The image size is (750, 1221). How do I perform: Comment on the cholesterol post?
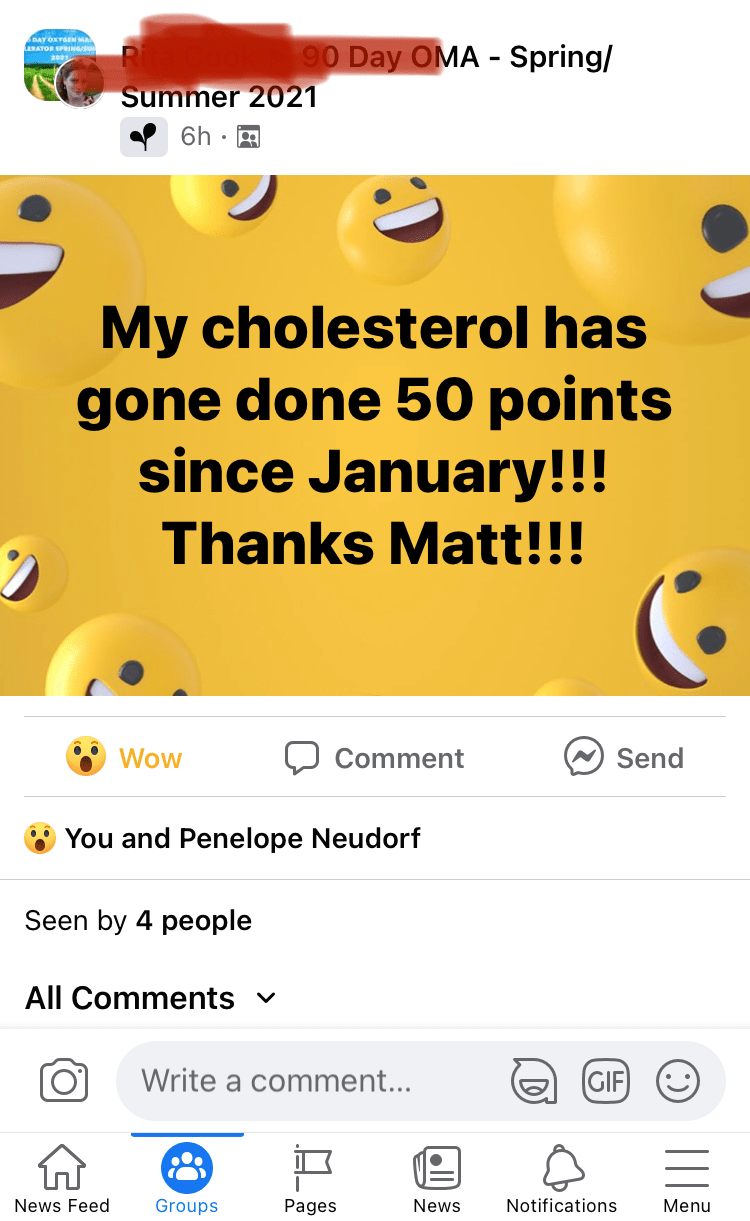[x=375, y=758]
